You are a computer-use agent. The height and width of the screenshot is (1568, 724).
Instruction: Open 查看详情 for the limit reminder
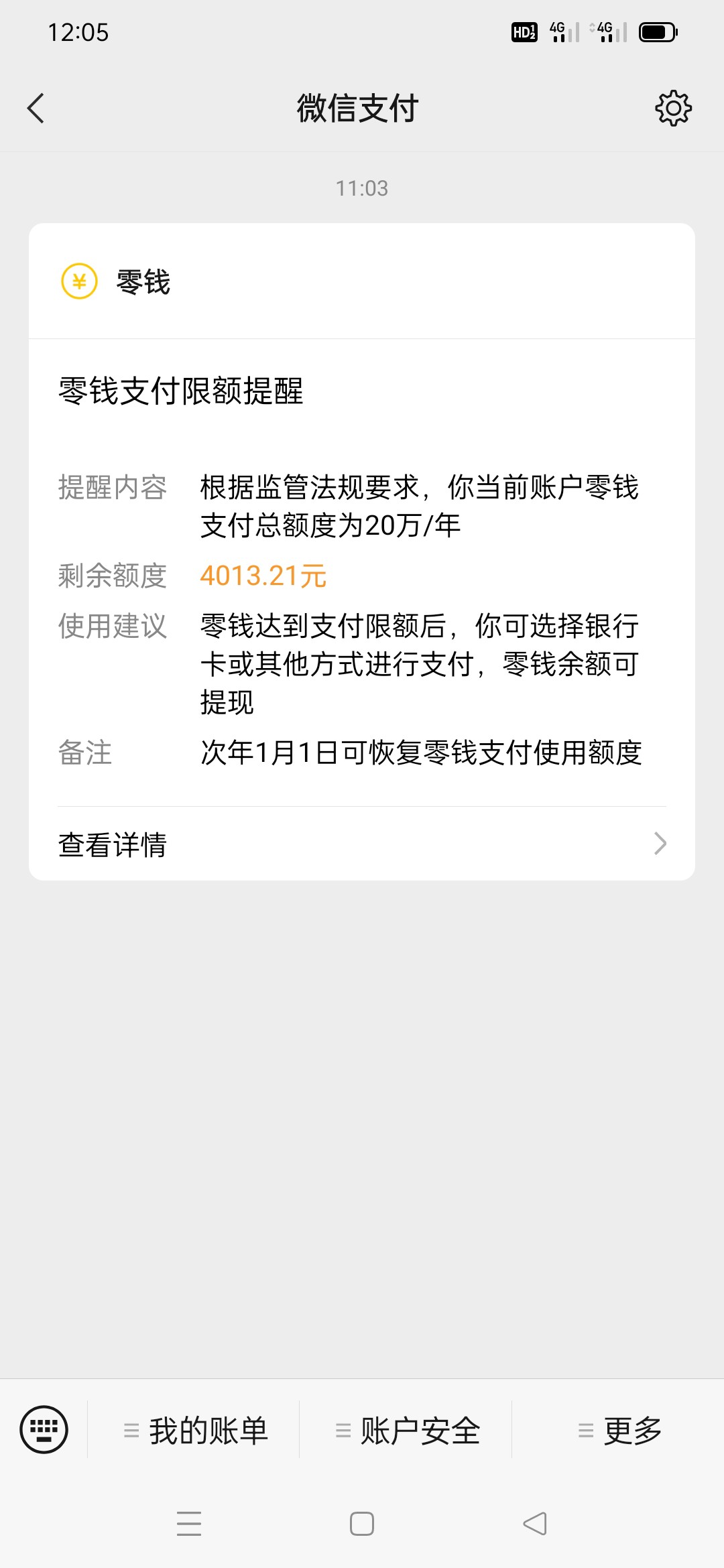[x=362, y=844]
